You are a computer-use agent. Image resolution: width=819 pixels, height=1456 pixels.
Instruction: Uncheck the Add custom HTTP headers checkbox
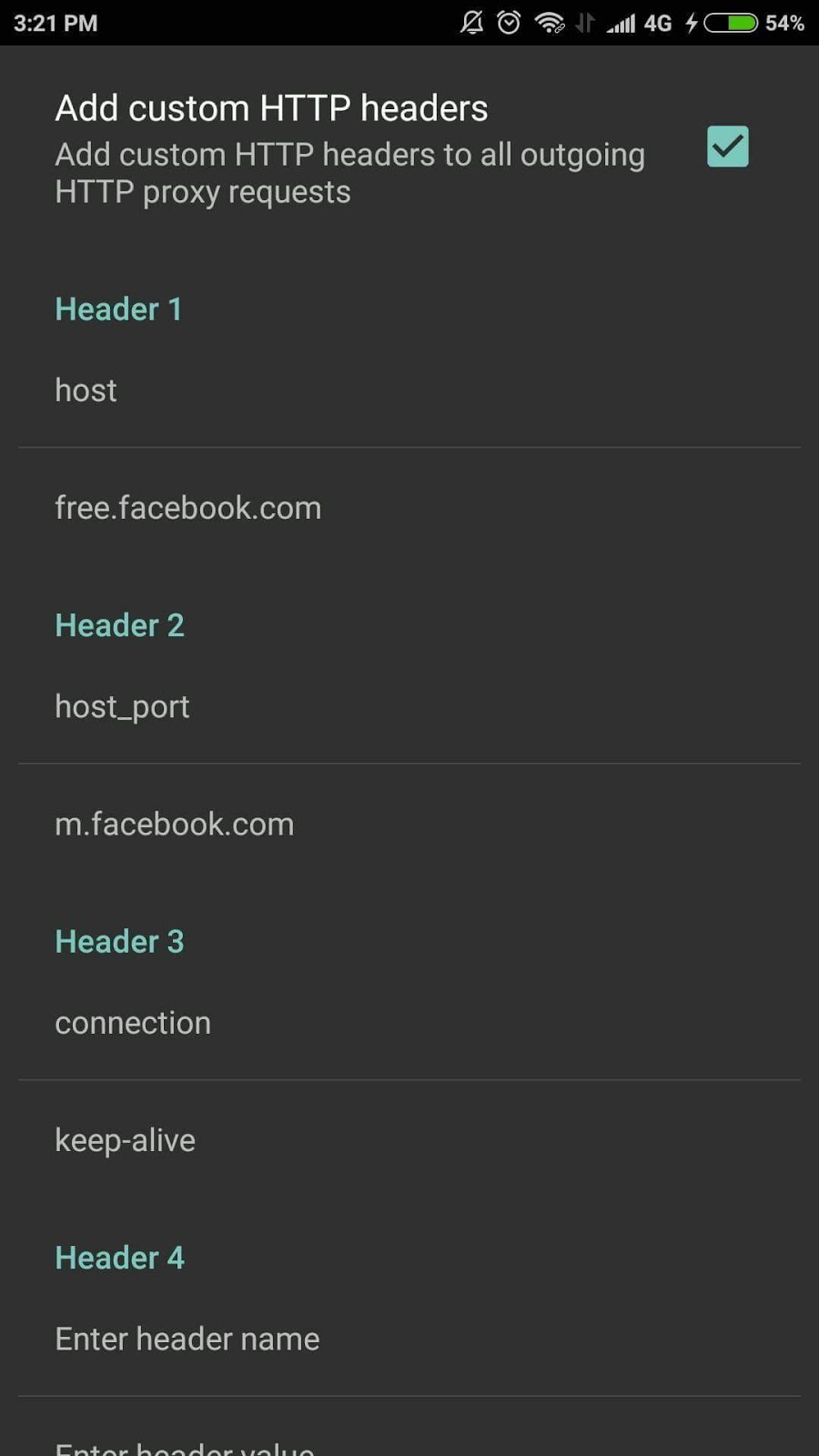pos(726,146)
